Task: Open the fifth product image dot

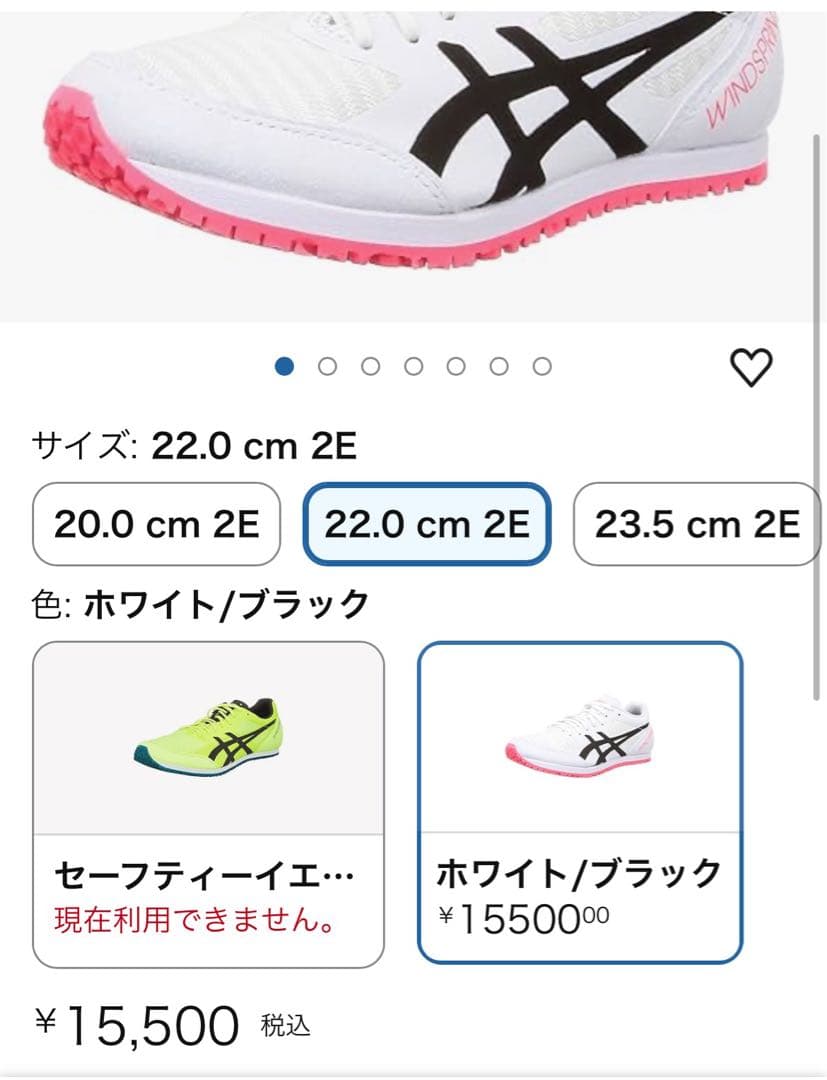Action: (455, 368)
